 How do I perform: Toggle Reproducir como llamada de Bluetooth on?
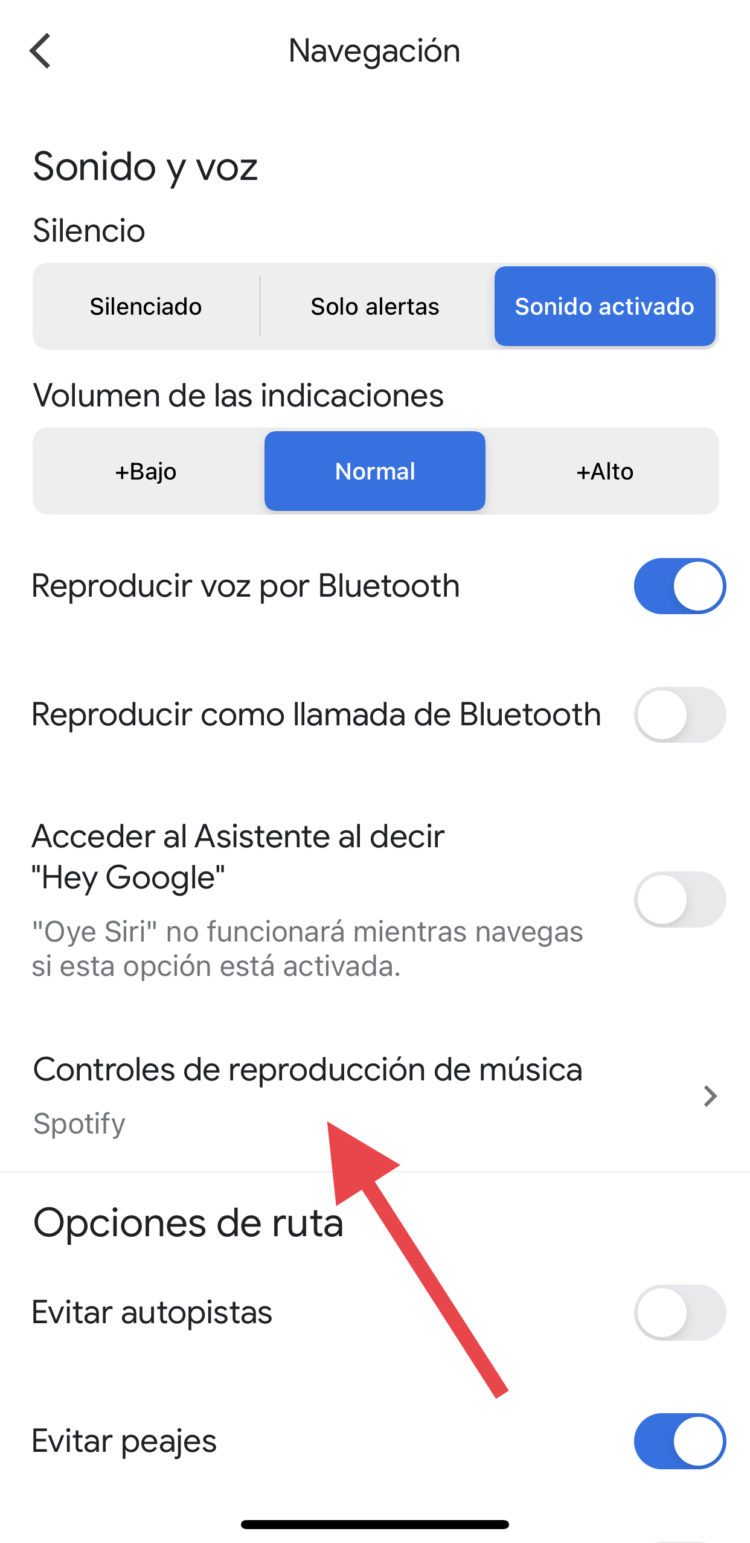[x=679, y=714]
